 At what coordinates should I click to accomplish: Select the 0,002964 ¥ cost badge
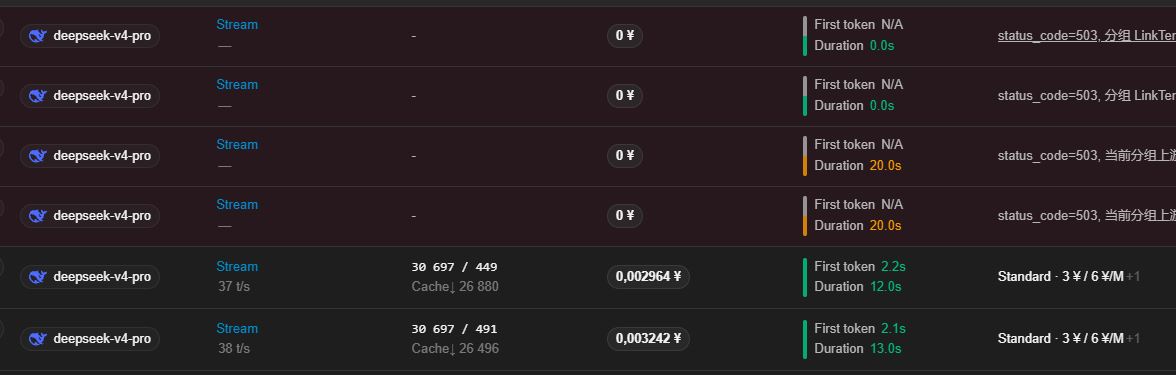click(x=648, y=277)
